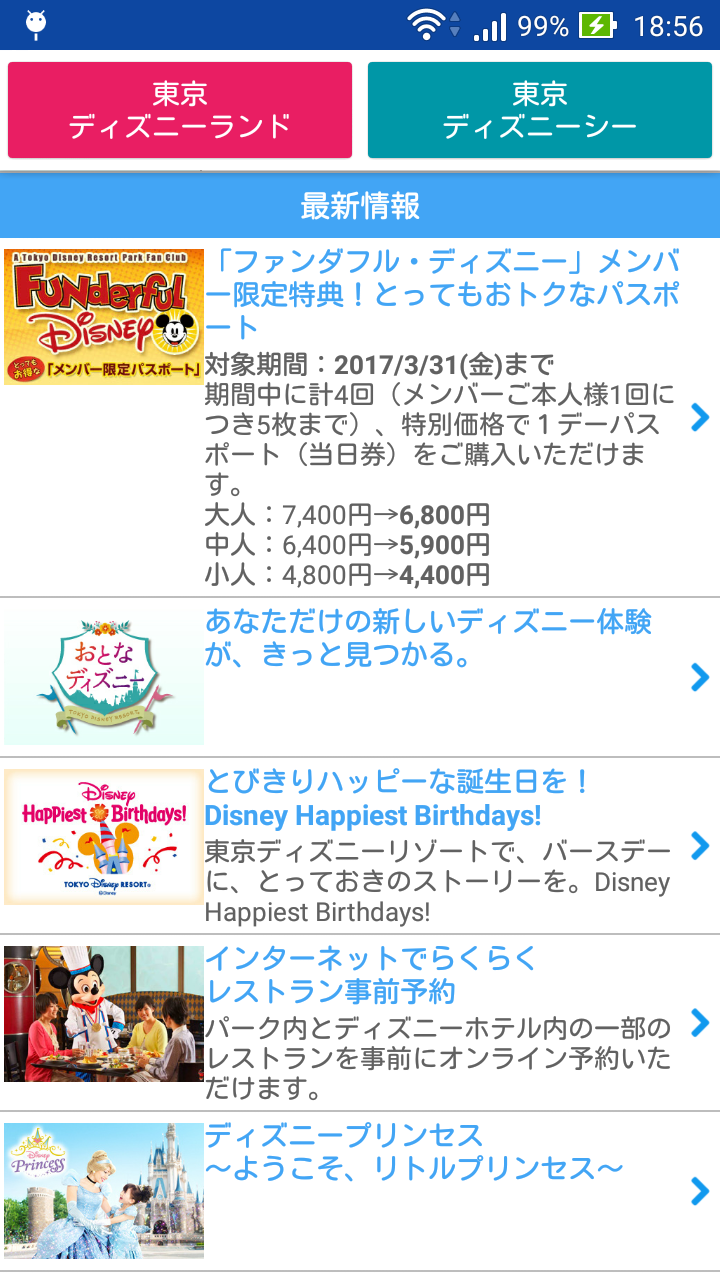Tap the Funderful Disney thumbnail image
Viewport: 720px width, 1280px height.
[104, 317]
